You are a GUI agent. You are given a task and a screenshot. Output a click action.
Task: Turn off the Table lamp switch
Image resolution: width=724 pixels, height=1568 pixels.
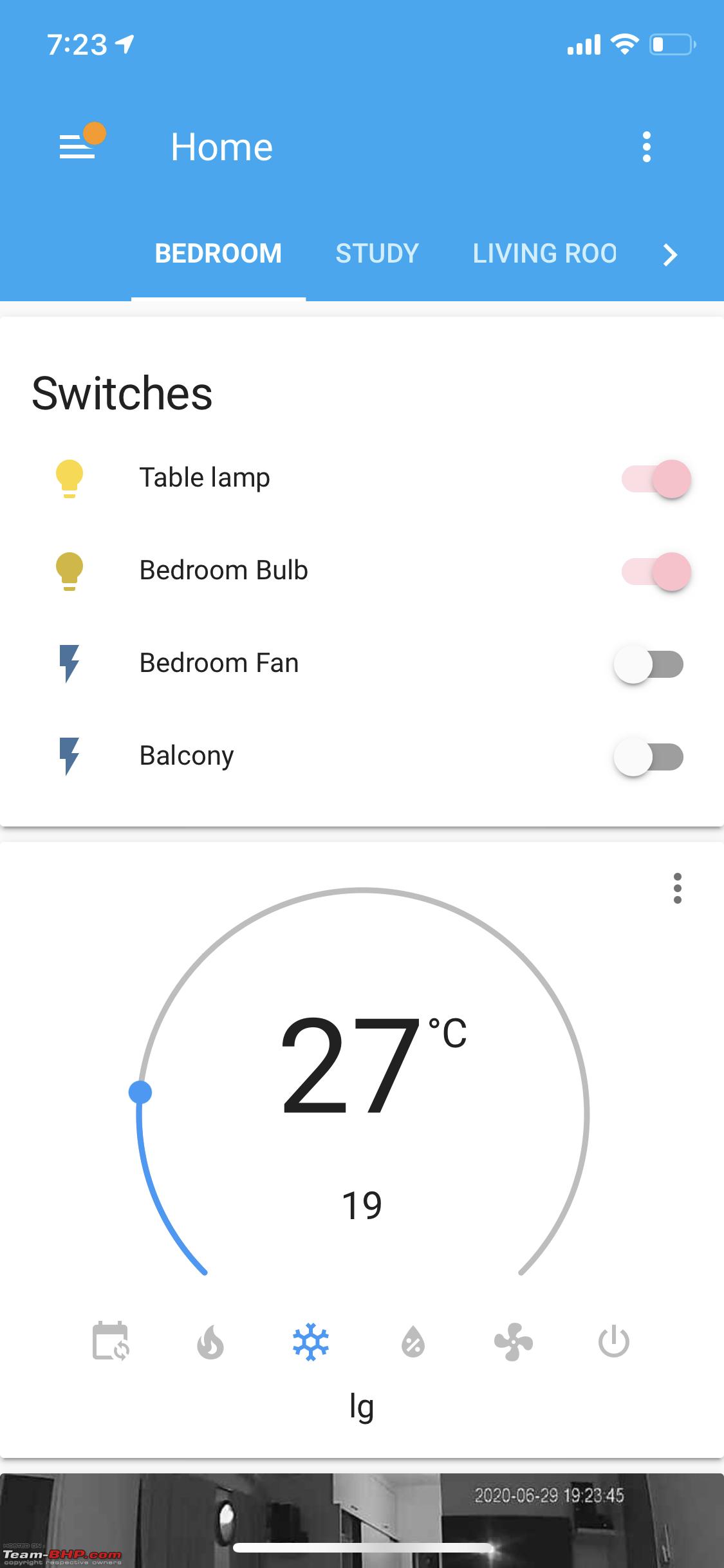656,479
